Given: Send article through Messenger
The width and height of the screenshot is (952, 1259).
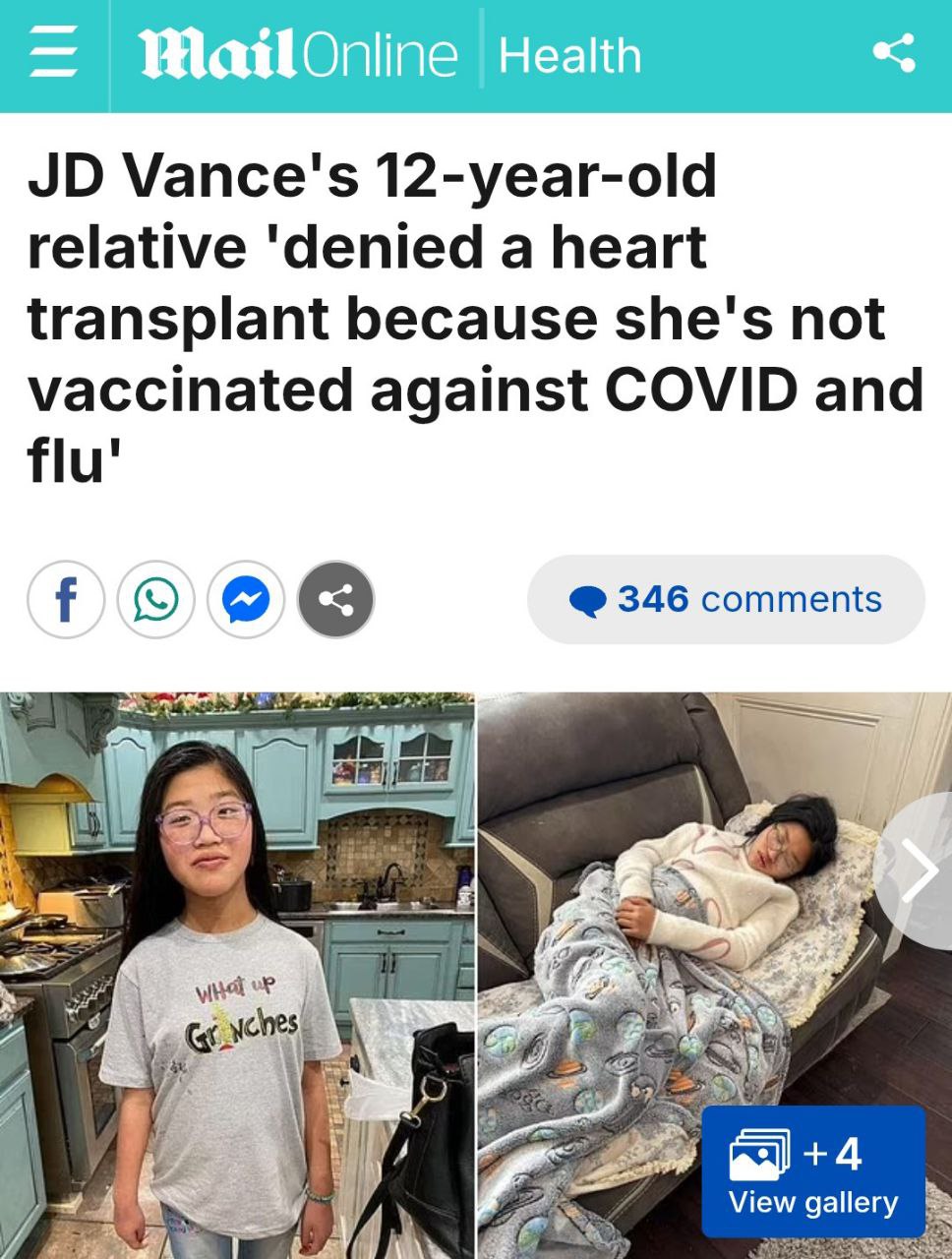Looking at the screenshot, I should point(246,599).
